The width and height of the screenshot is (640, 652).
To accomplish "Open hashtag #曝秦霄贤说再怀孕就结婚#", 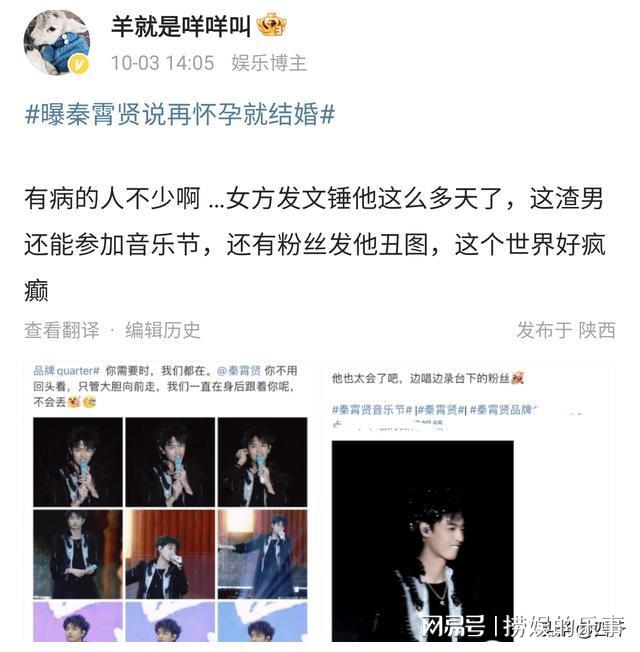I will tap(180, 114).
